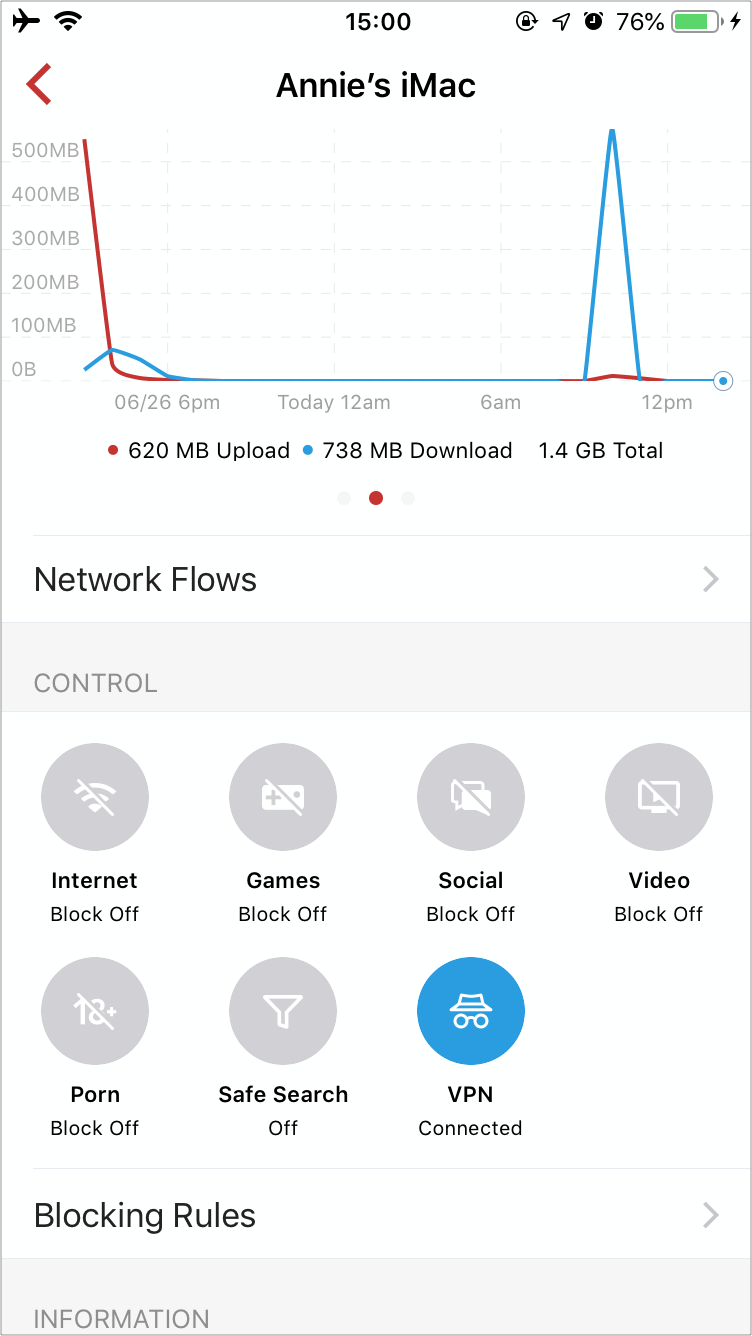Go back using the red arrow
Image resolution: width=752 pixels, height=1336 pixels.
click(39, 85)
